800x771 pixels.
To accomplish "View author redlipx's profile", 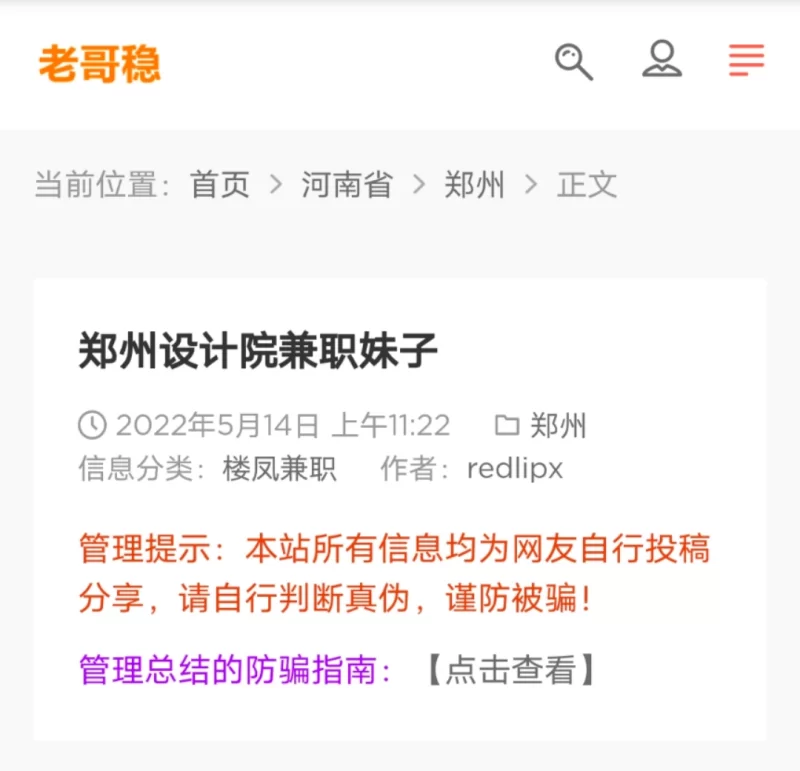I will (x=515, y=469).
